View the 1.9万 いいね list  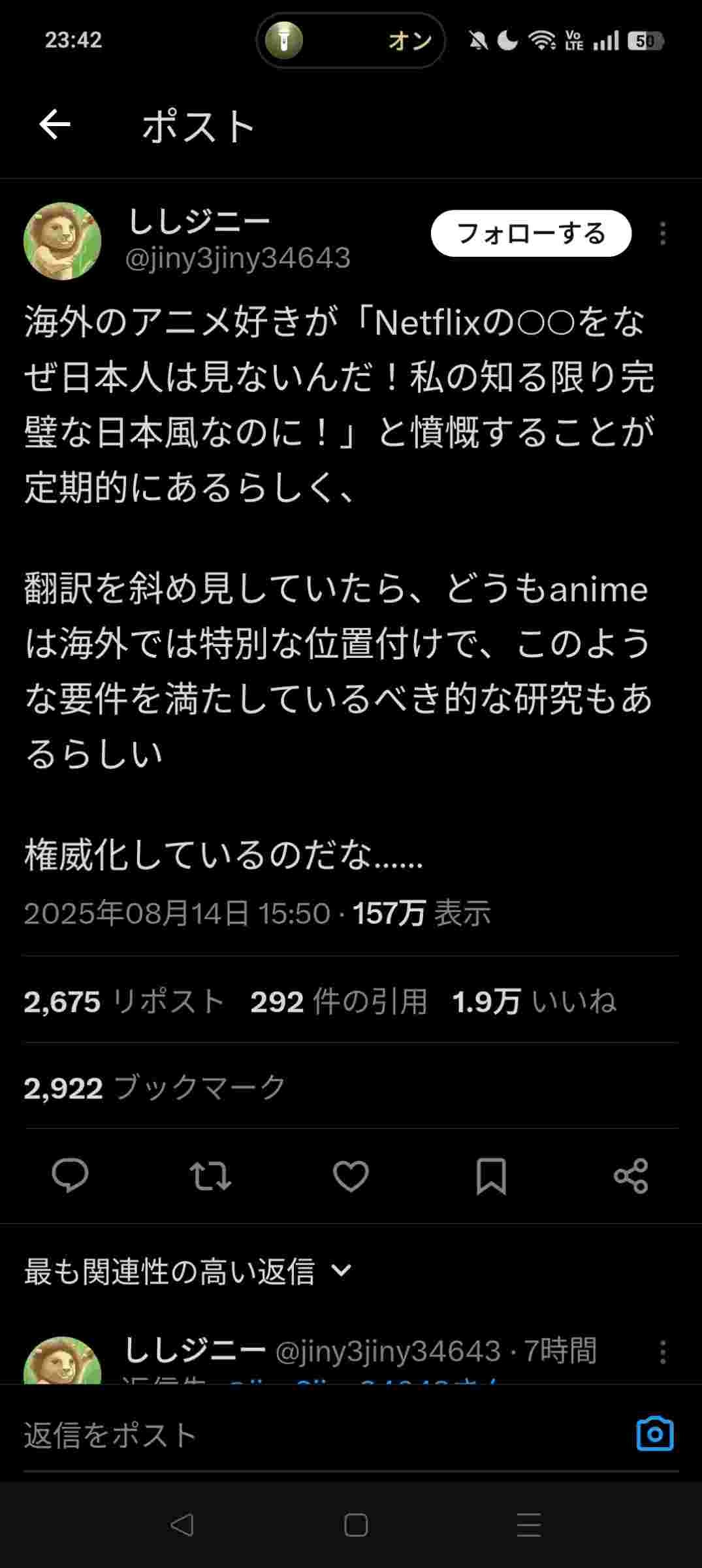[x=534, y=1002]
